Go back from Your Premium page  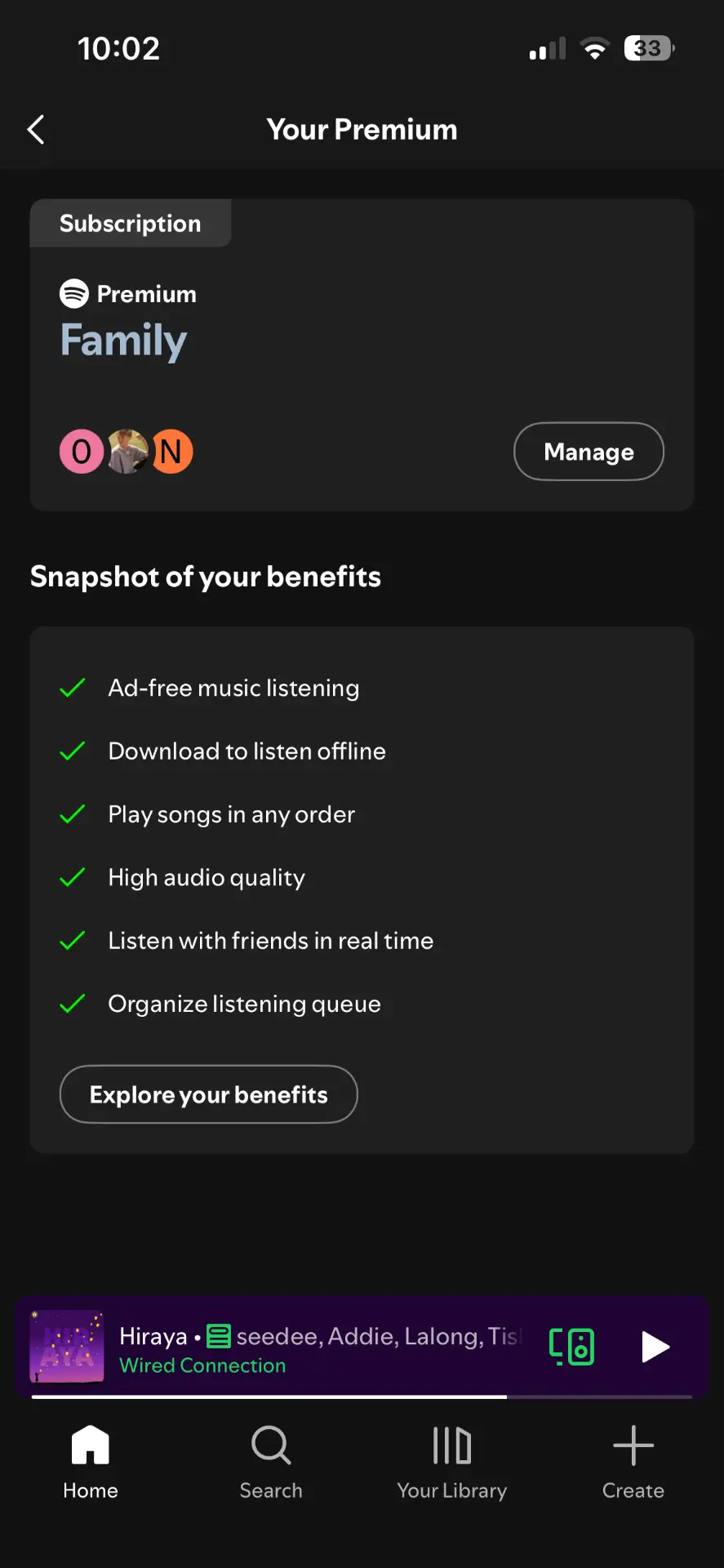tap(36, 129)
